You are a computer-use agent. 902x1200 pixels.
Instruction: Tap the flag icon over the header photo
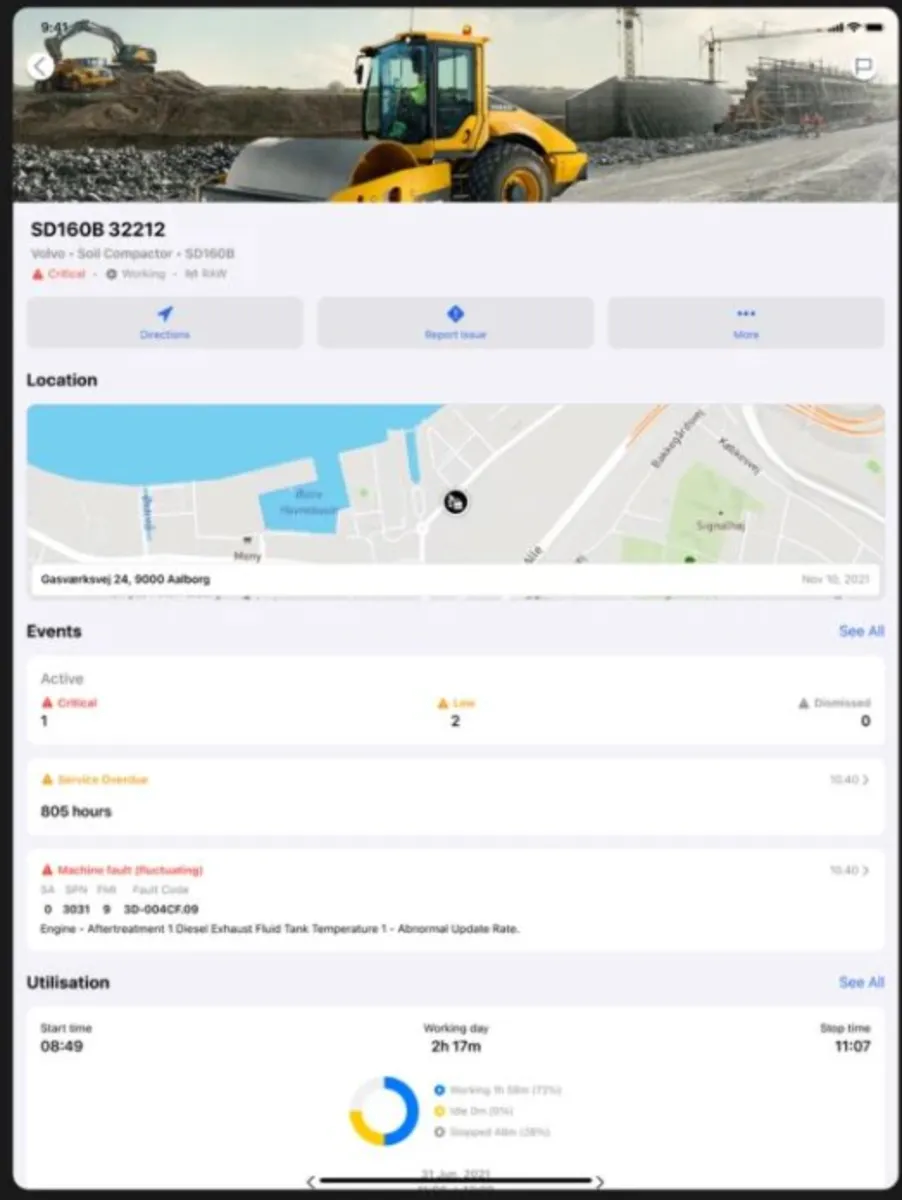tap(863, 67)
